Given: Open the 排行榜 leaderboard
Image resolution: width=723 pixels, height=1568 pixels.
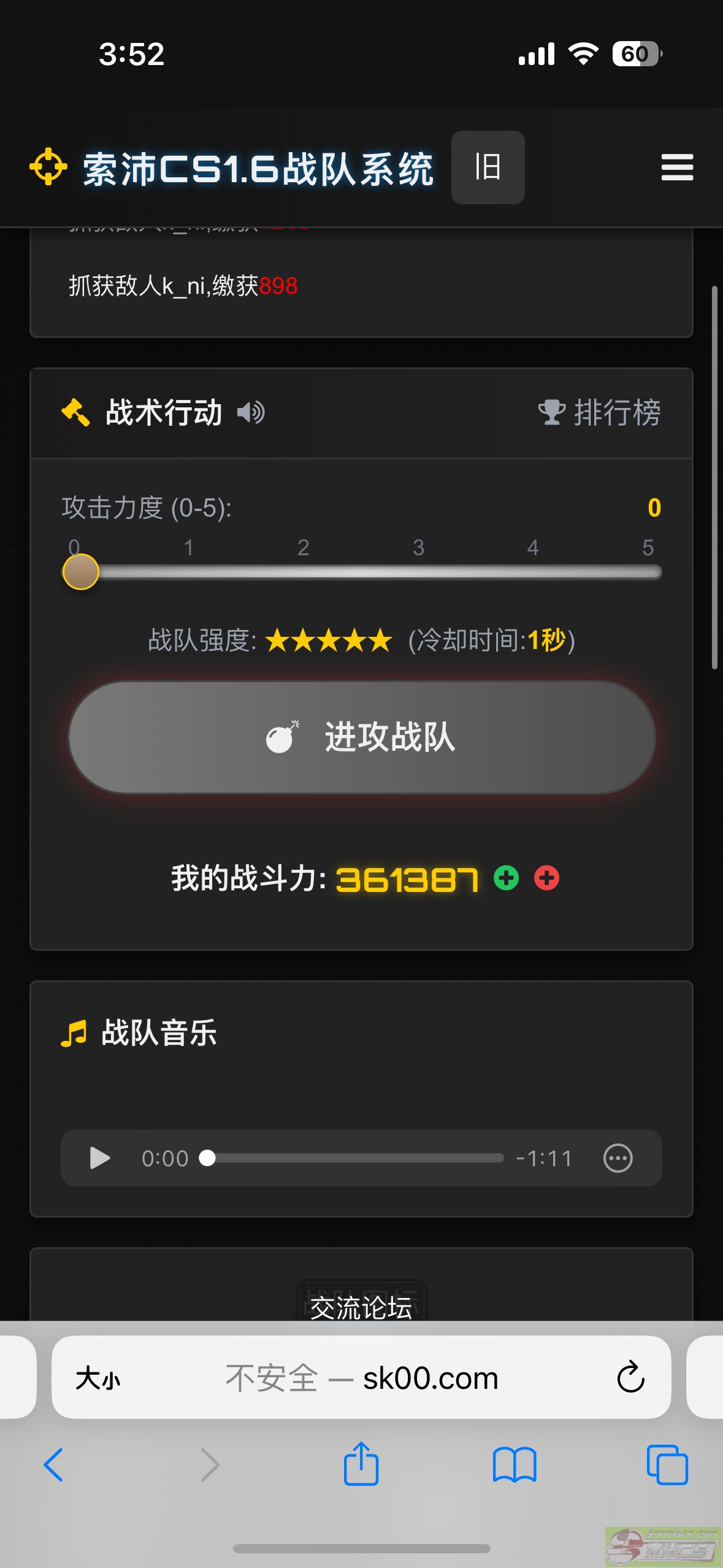Looking at the screenshot, I should click(599, 412).
